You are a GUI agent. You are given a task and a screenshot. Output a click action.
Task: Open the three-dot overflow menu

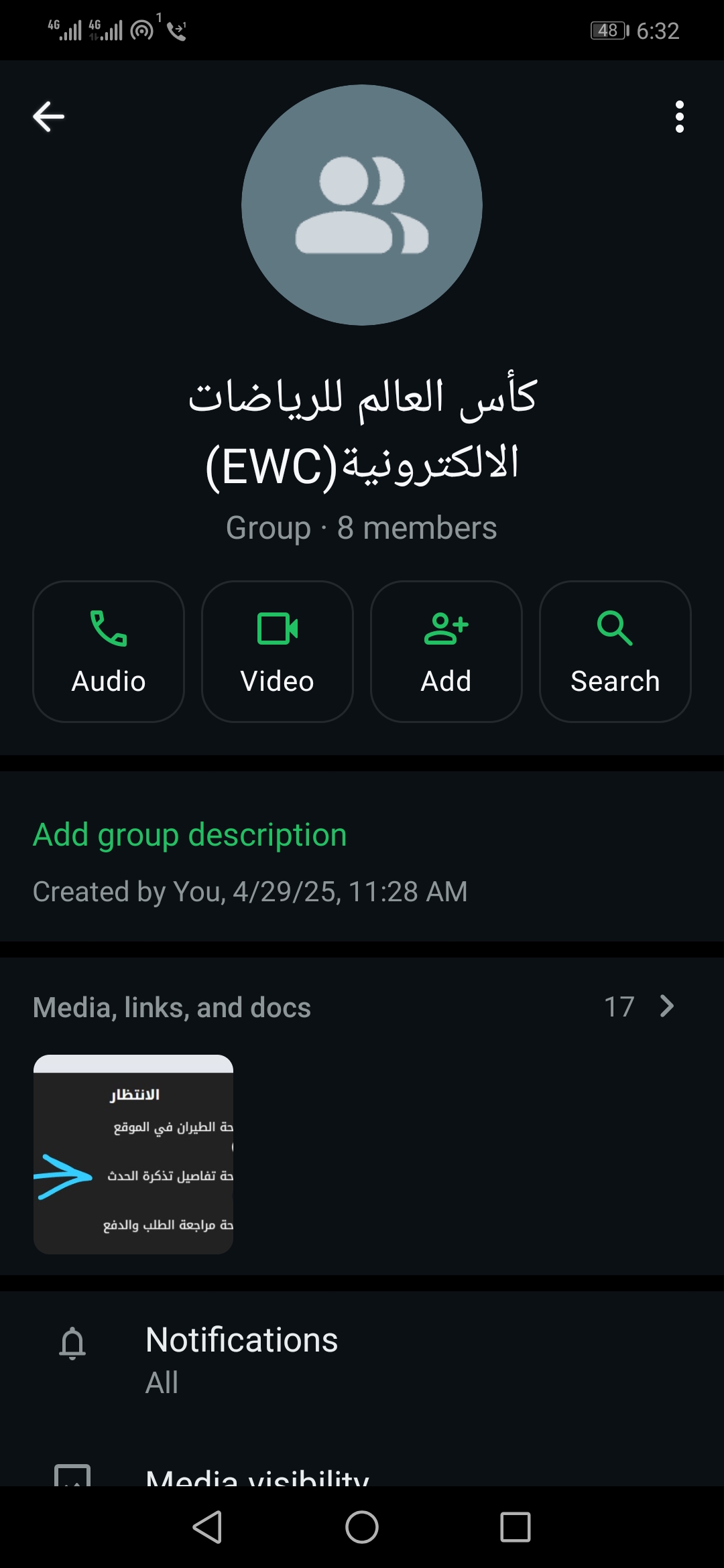679,117
